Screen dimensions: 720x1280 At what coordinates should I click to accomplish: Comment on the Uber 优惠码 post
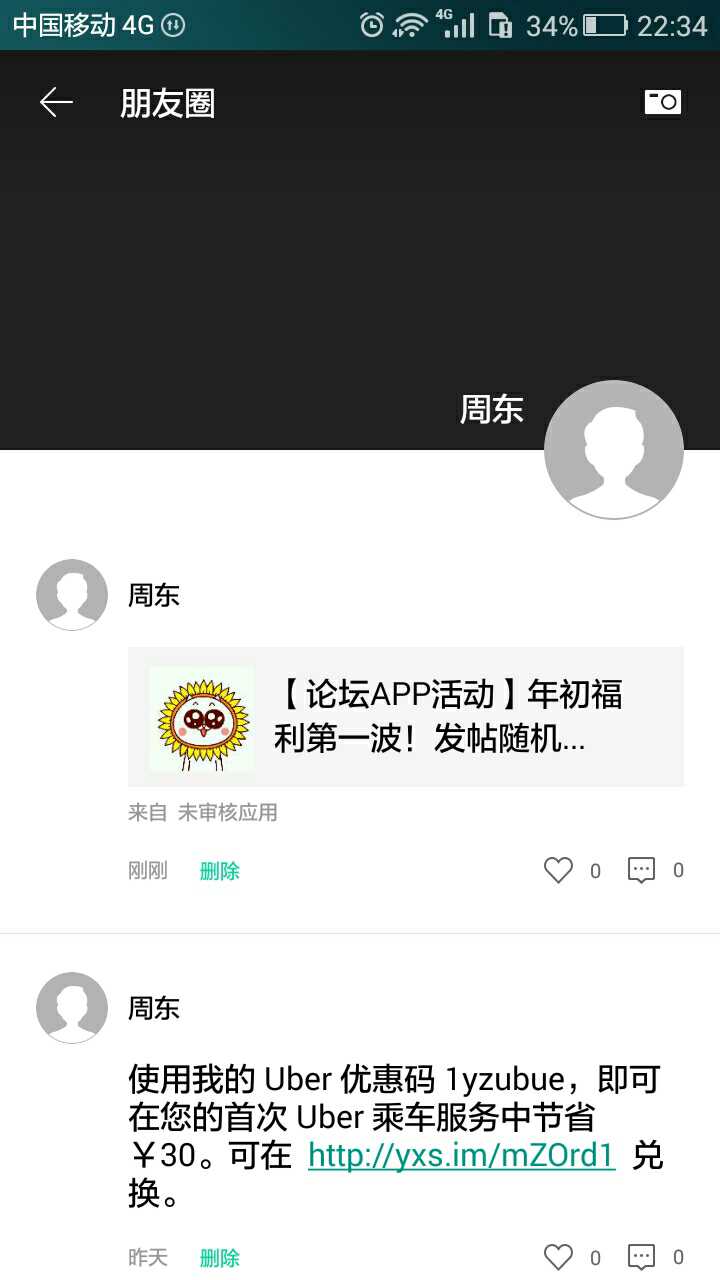pyautogui.click(x=641, y=1257)
